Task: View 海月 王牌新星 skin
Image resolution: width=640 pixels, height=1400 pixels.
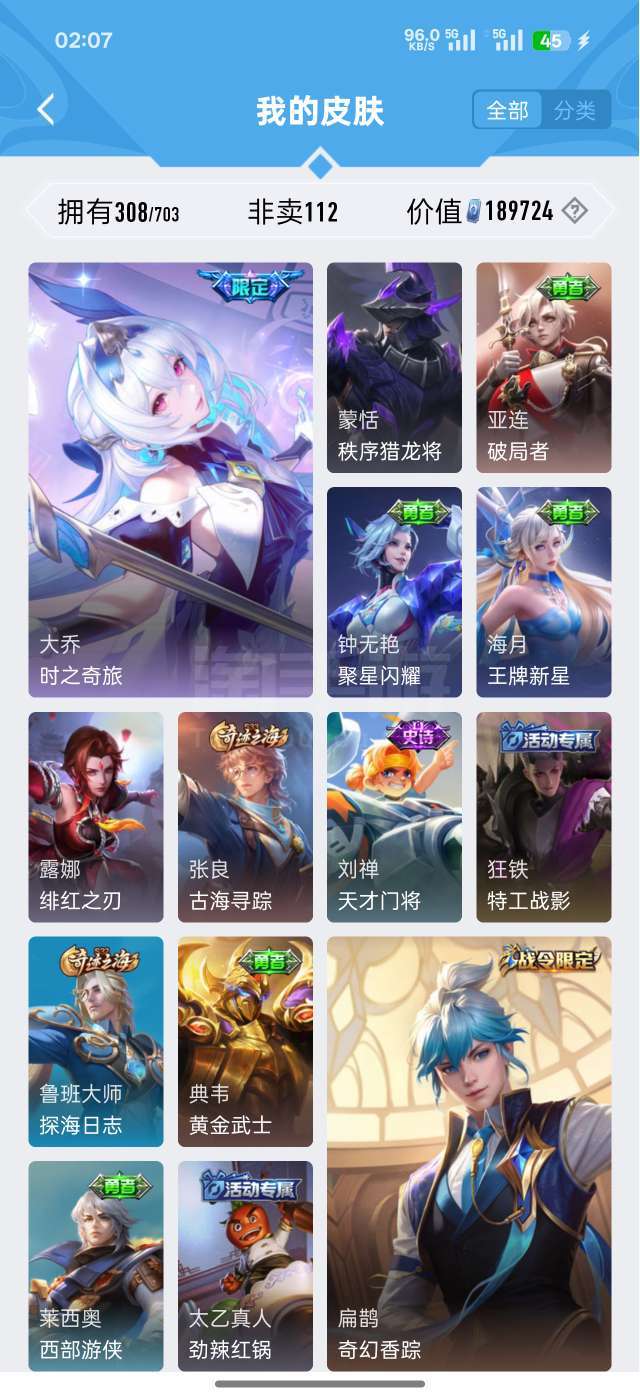Action: [544, 592]
